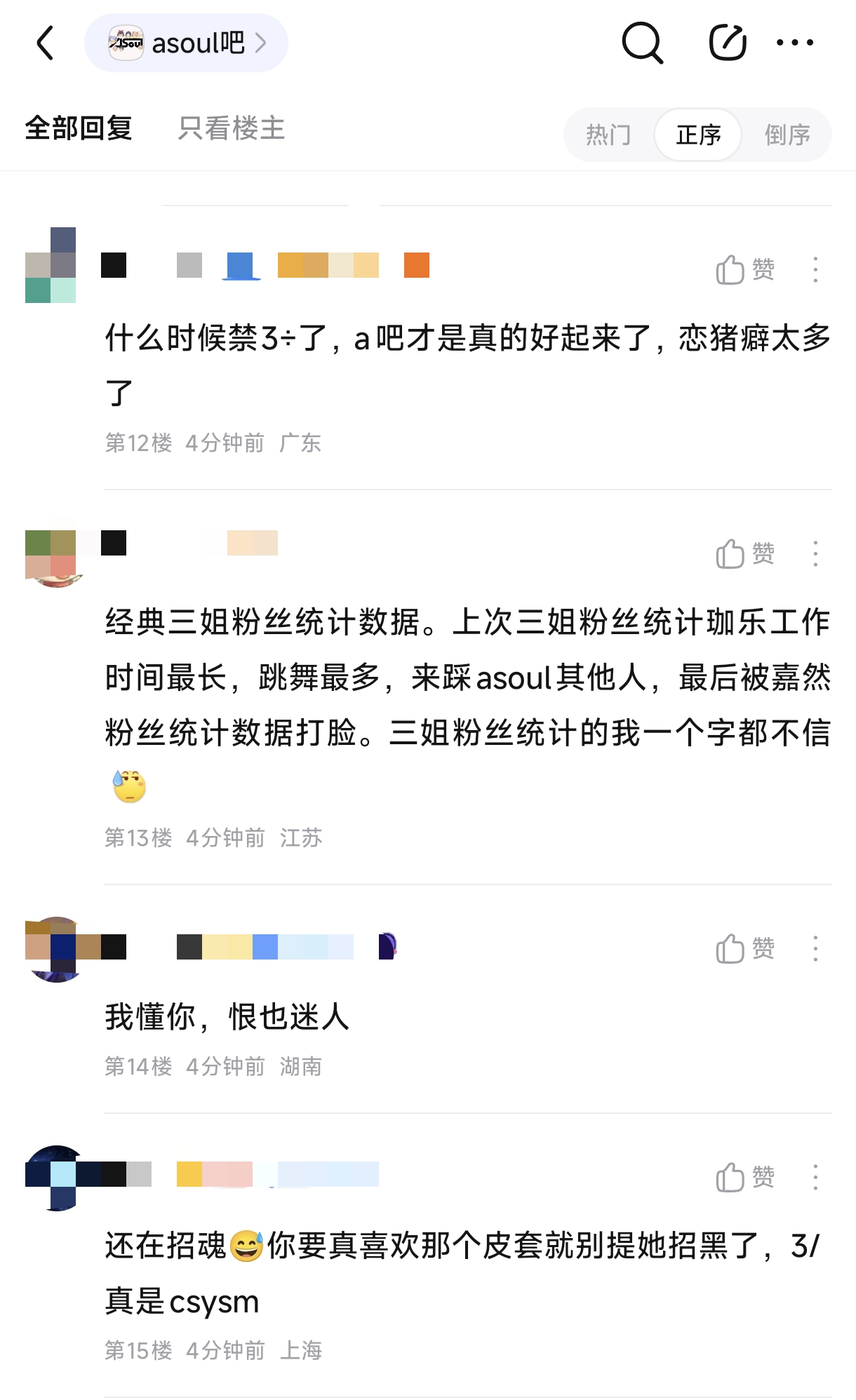Open the asoul吧 forum chip
The image size is (856, 1400).
[186, 43]
